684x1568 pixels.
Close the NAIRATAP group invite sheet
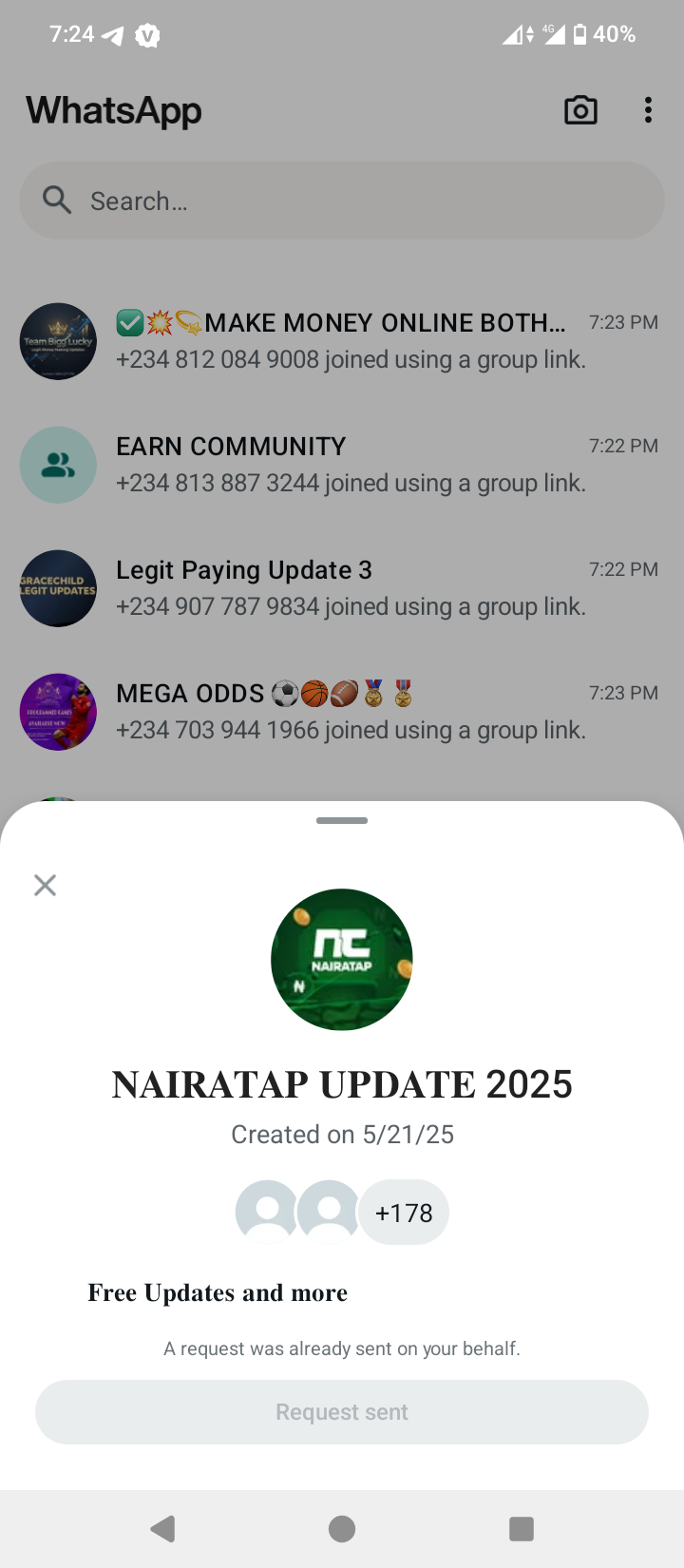[x=45, y=885]
